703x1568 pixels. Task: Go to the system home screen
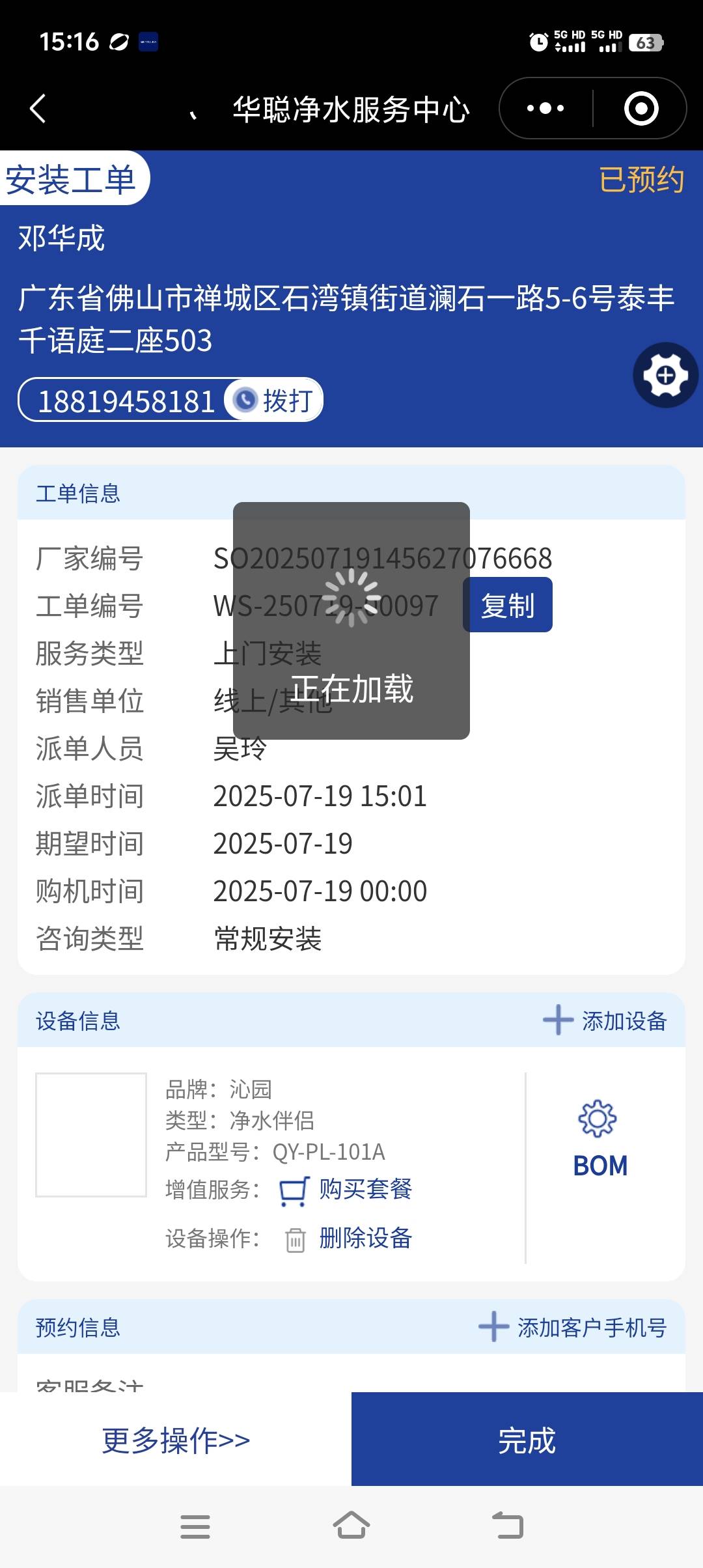point(351,1526)
